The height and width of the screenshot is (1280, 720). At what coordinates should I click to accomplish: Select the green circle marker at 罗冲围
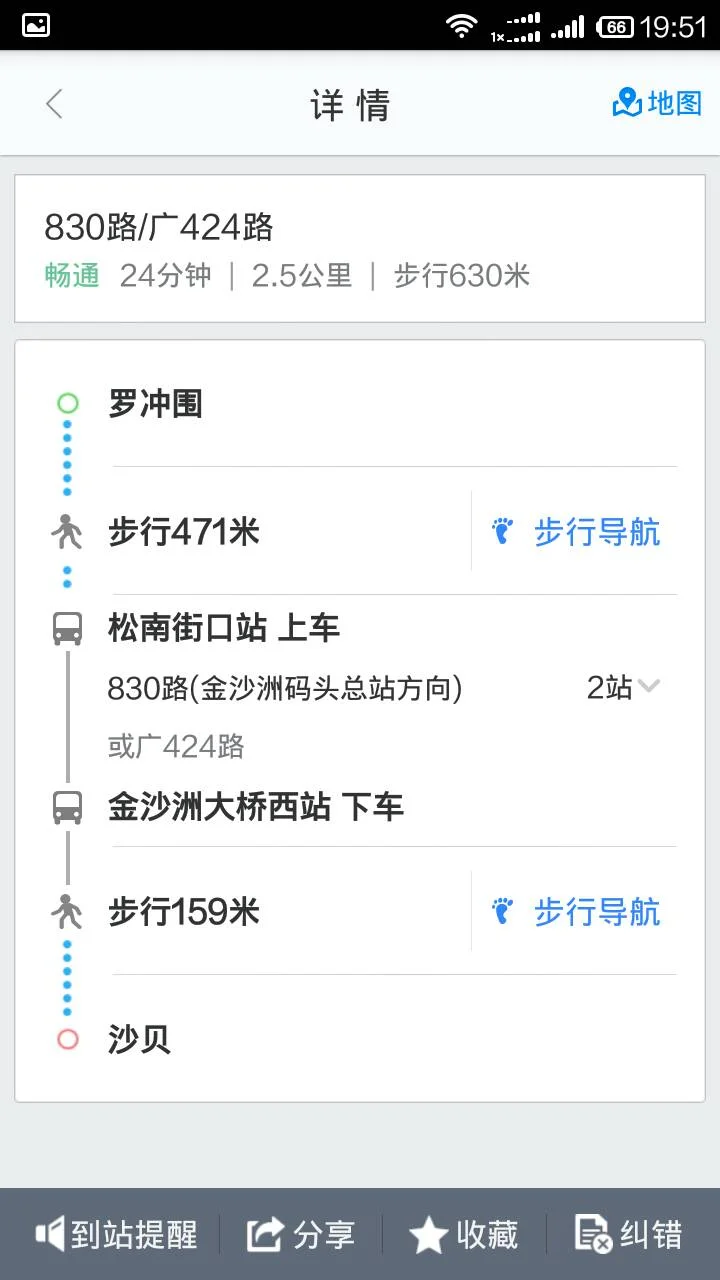67,403
